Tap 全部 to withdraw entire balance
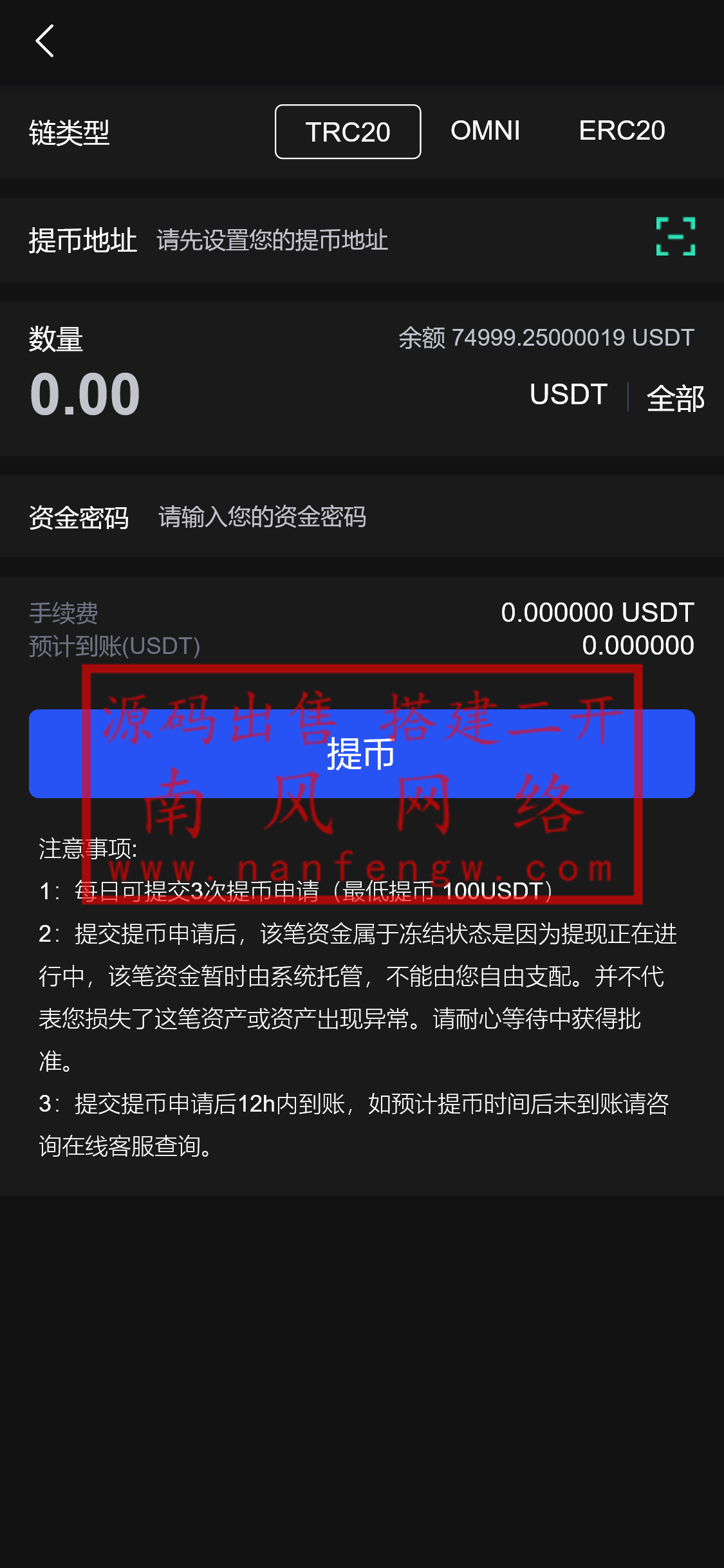This screenshot has height=1568, width=724. click(675, 398)
